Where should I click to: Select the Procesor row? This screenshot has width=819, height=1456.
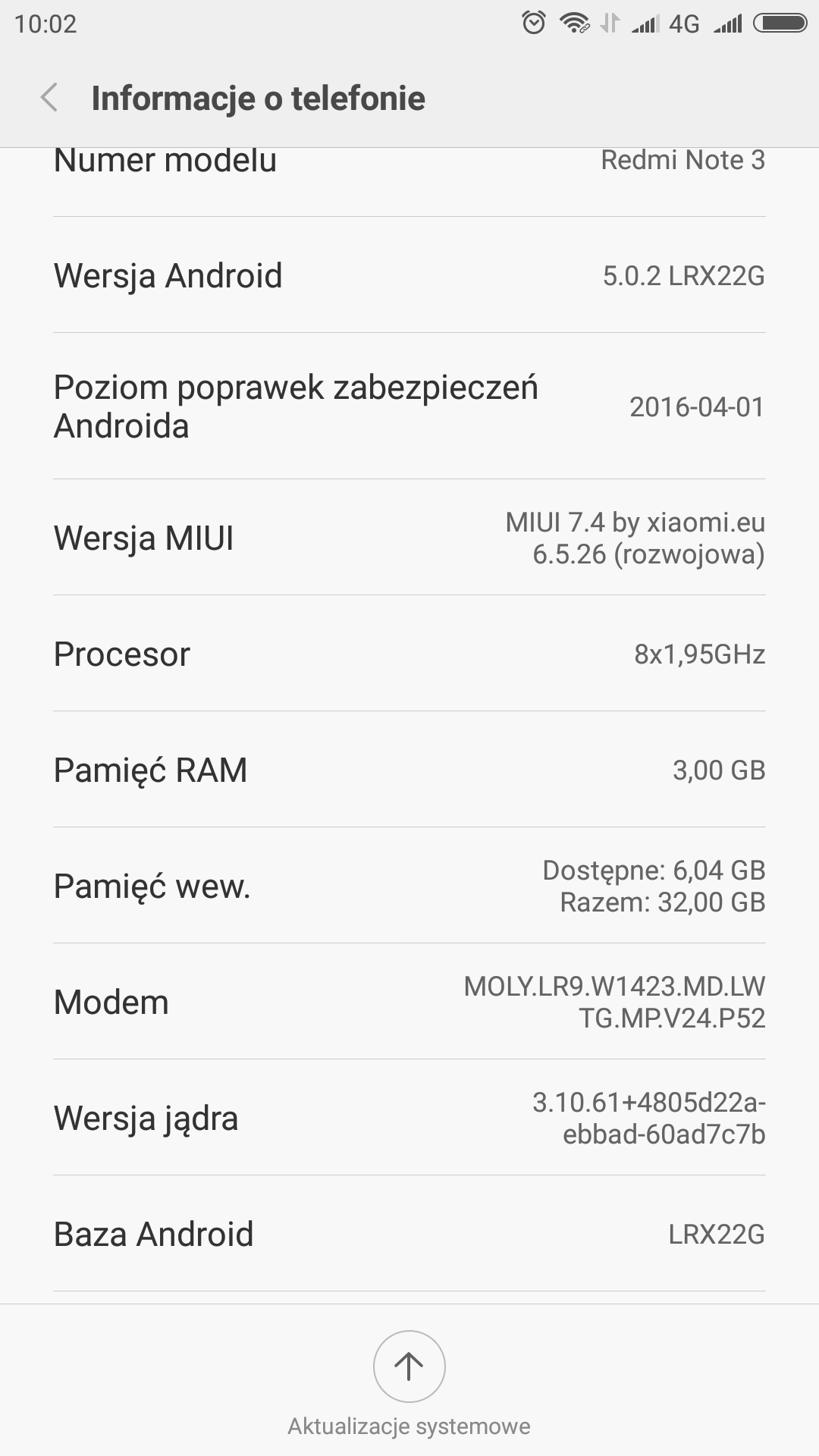(x=409, y=654)
